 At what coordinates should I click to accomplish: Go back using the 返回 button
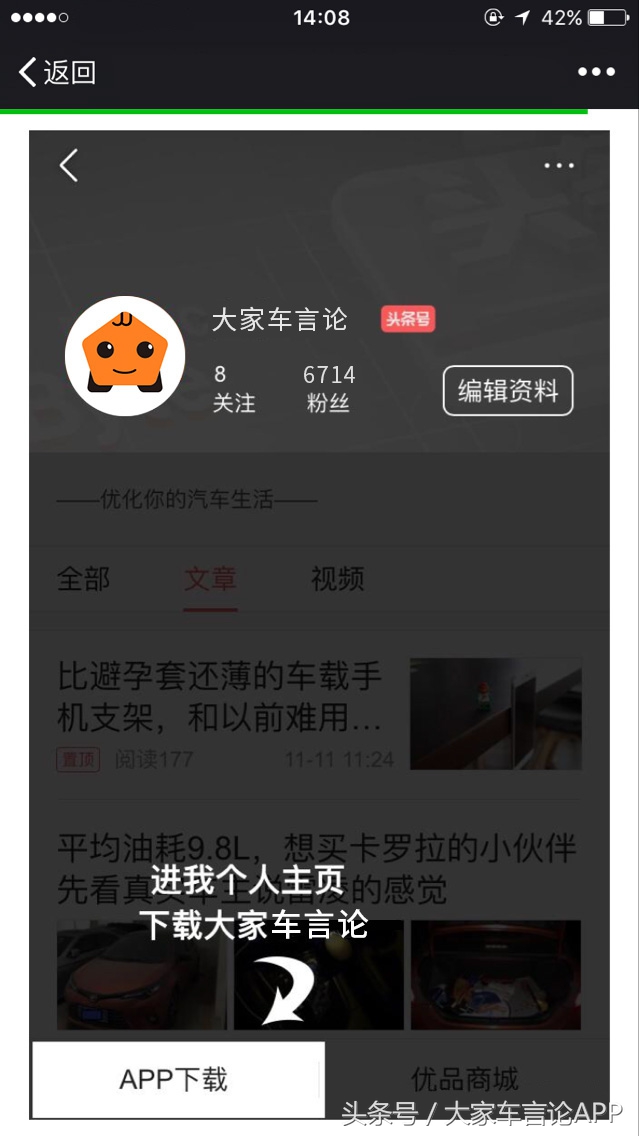coord(57,72)
